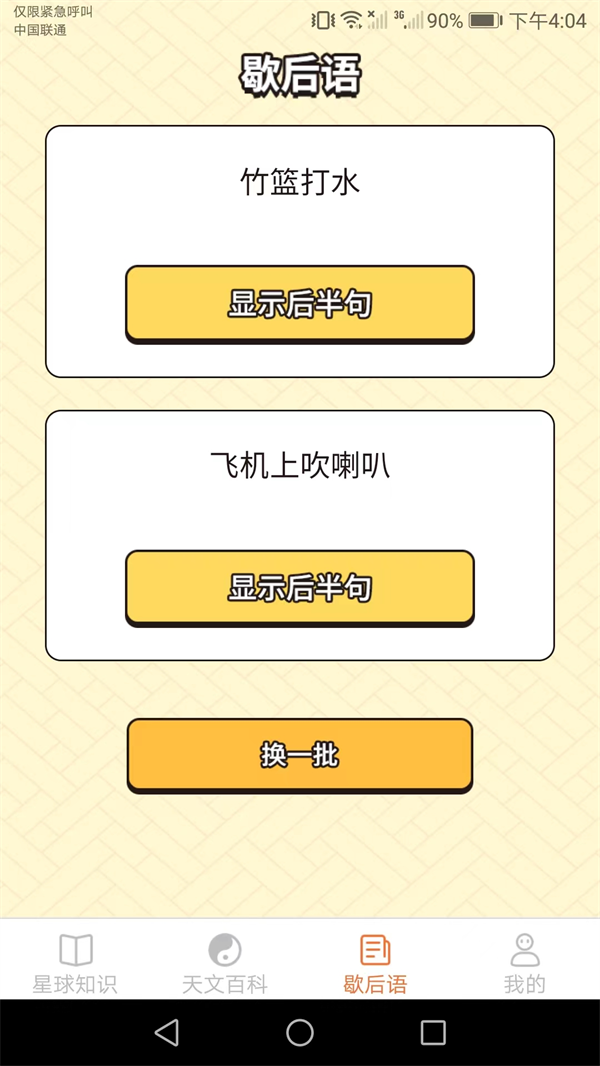This screenshot has height=1066, width=600.
Task: Open the 天文百科 tab
Action: point(225,962)
